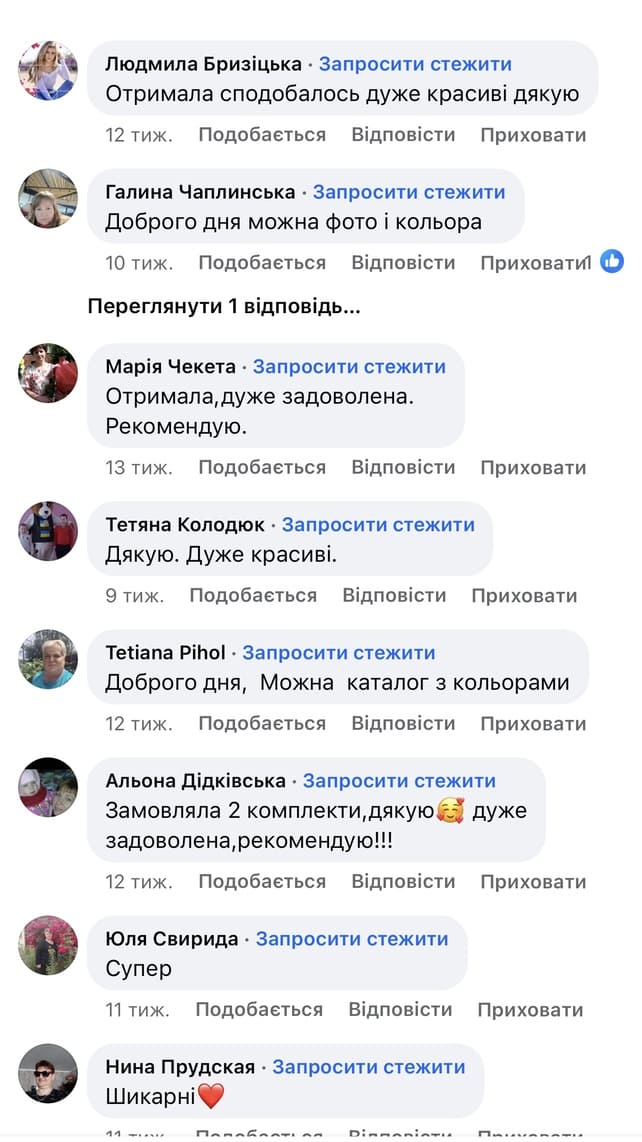Request to follow Нина Прудская
The height and width of the screenshot is (1142, 642).
click(x=369, y=1067)
